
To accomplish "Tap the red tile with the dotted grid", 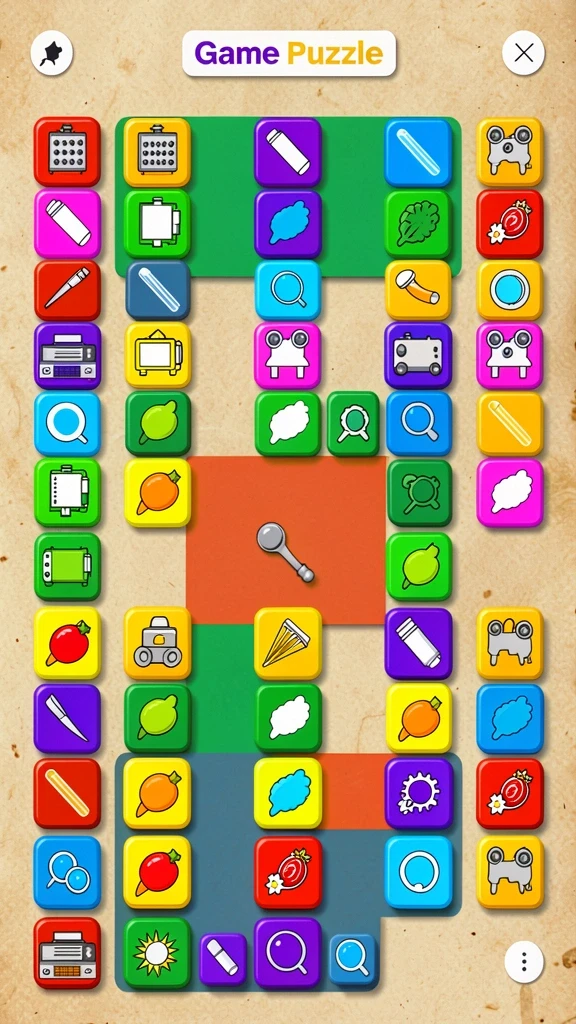I will (x=67, y=152).
